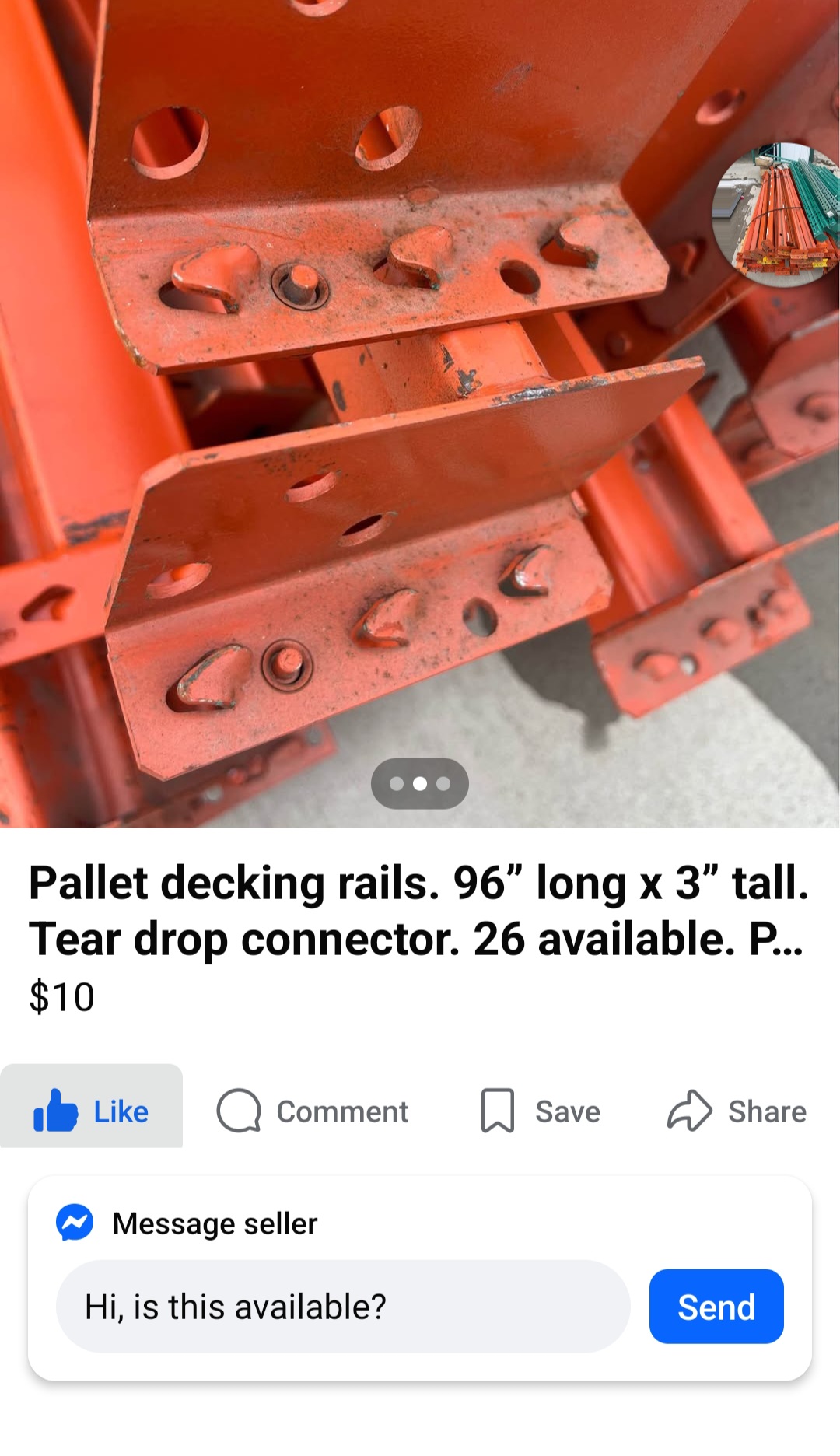Viewport: 840px width, 1456px height.
Task: Save the pallet decking rails listing
Action: [541, 1111]
